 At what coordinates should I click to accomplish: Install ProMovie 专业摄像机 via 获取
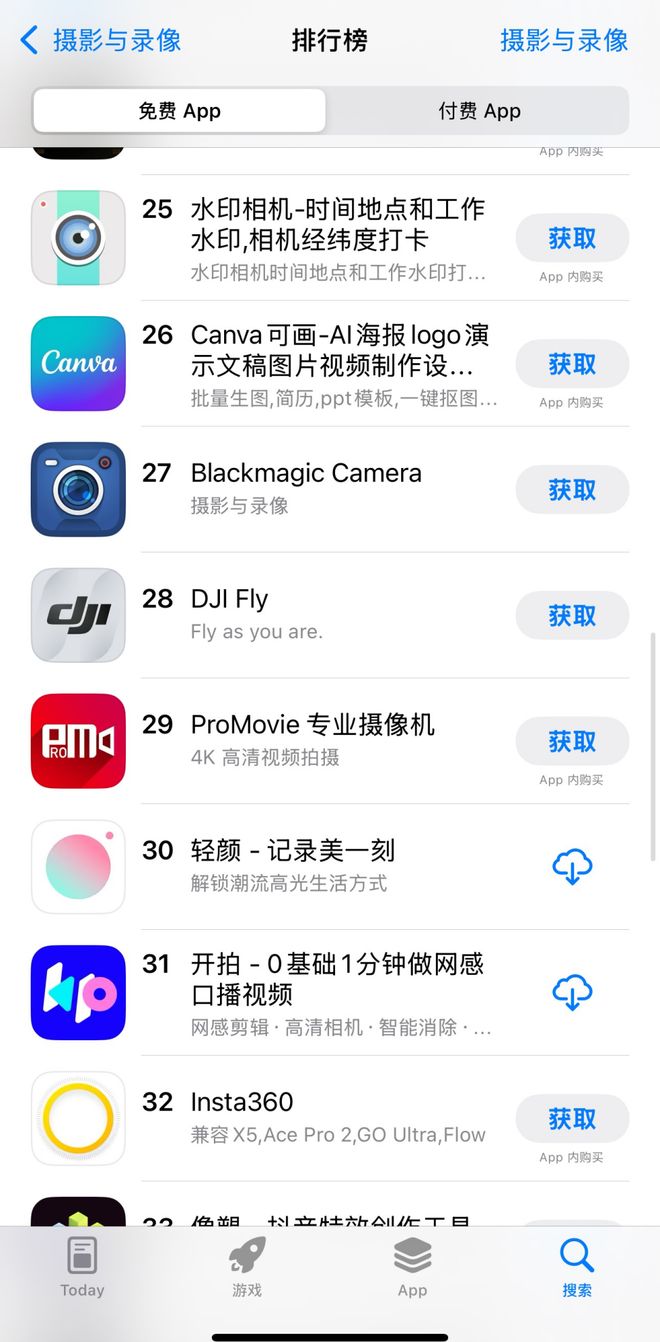click(x=572, y=742)
